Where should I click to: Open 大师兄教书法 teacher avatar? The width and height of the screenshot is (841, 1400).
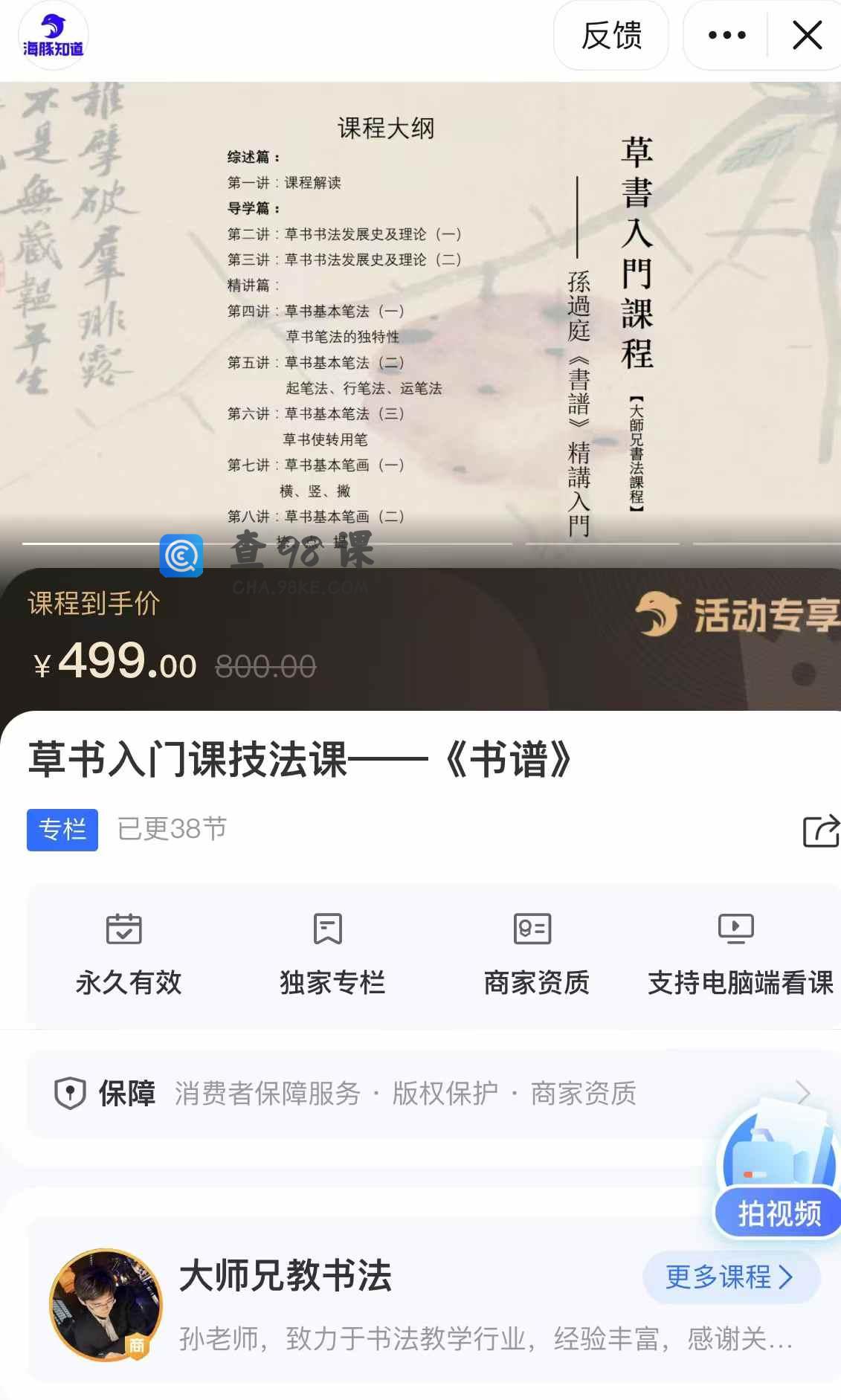tap(106, 1305)
